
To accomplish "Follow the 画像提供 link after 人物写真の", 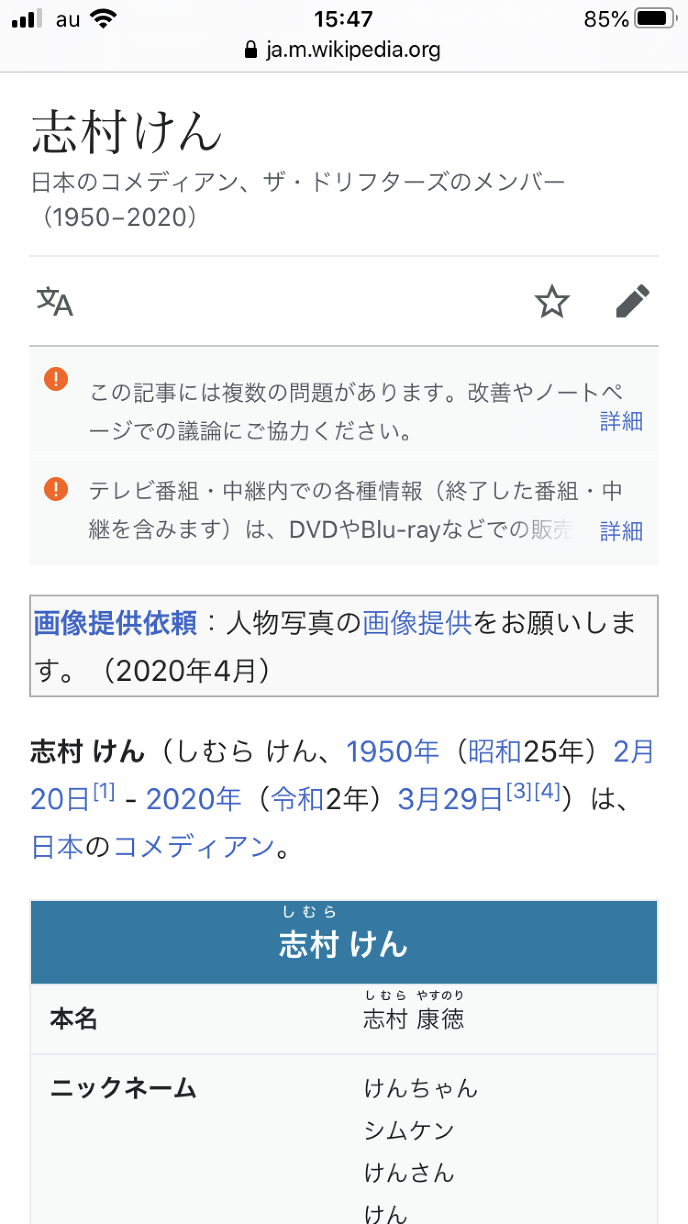I will (x=417, y=623).
